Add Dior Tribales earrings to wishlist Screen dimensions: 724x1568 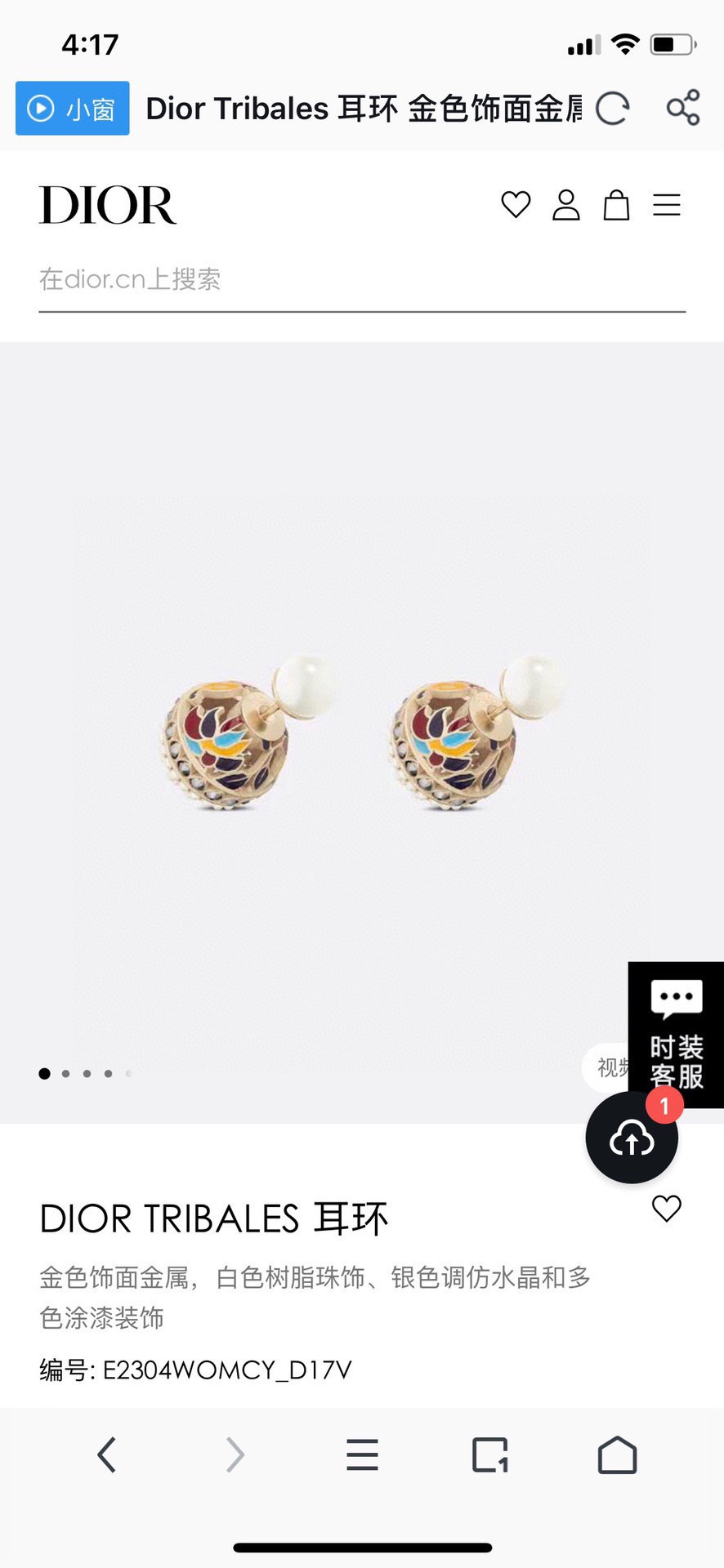tap(666, 1208)
